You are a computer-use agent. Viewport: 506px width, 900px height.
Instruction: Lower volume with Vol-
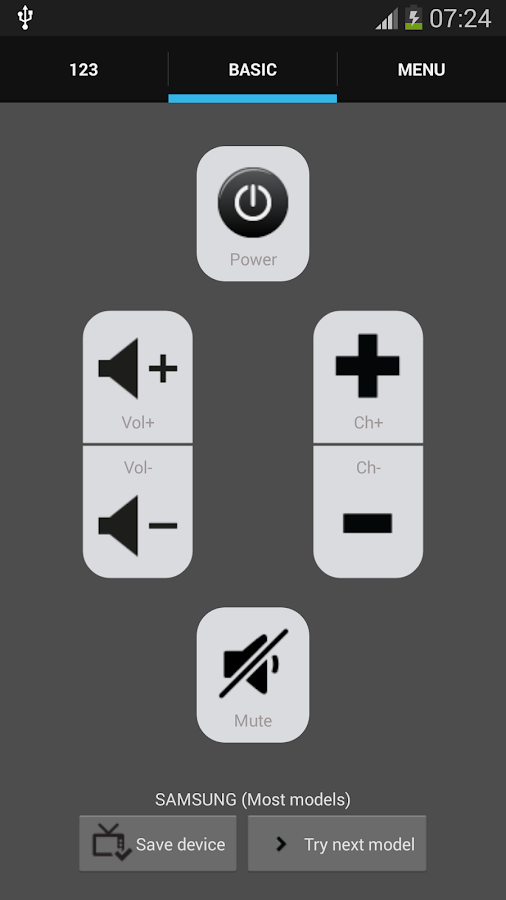[x=138, y=511]
